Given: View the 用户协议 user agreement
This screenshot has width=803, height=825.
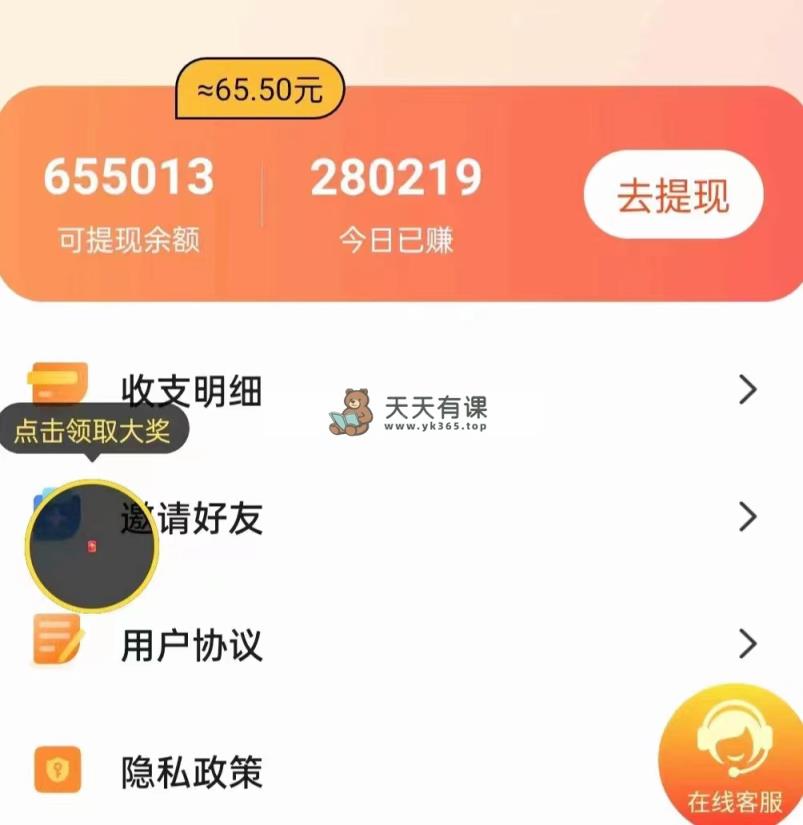Looking at the screenshot, I should click(400, 645).
